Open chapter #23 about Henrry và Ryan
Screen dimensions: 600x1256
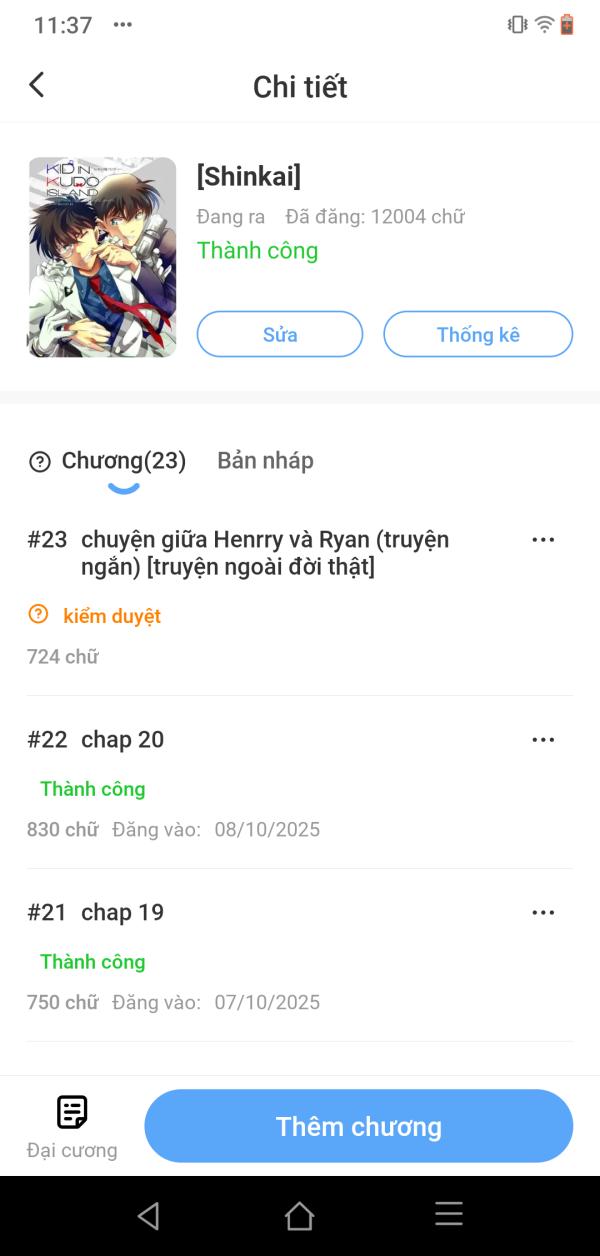click(265, 553)
